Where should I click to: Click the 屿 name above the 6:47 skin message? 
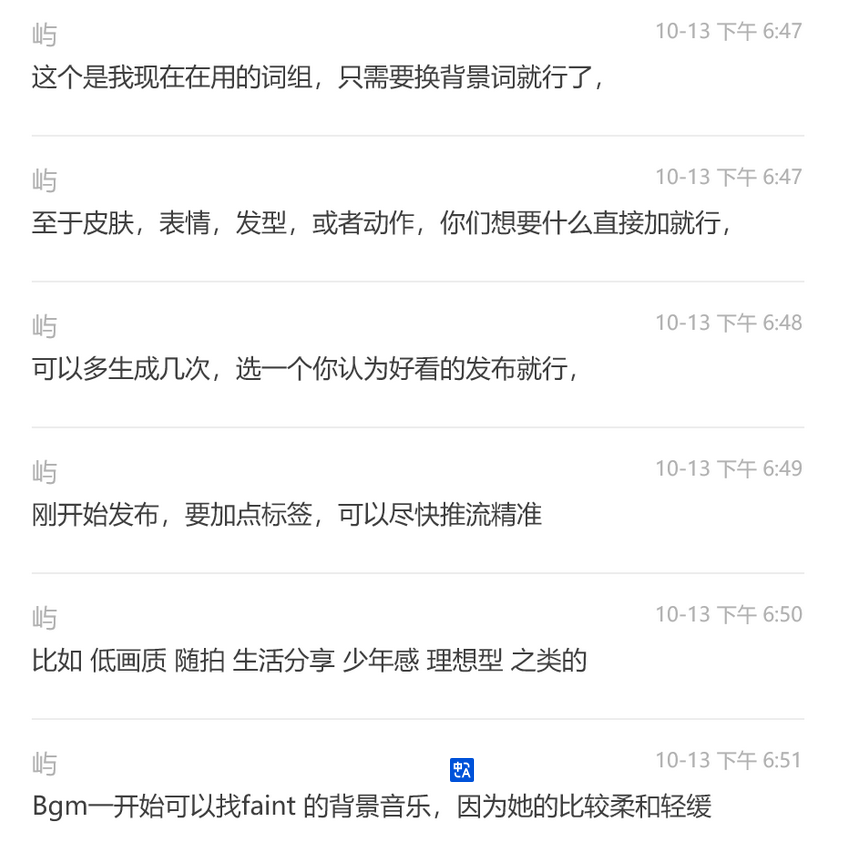click(42, 177)
